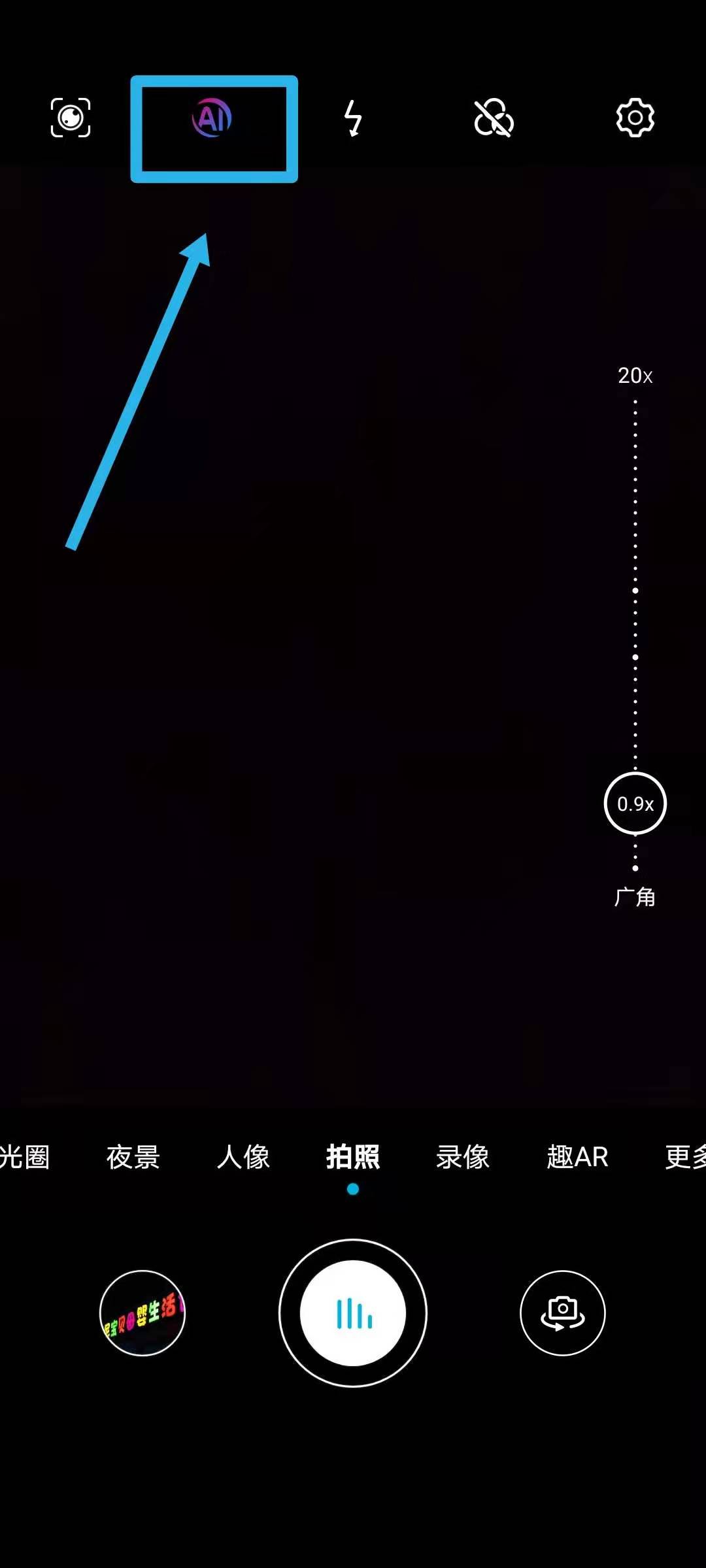Select the 拍照 photo mode
Screen dimensions: 706x1568
[353, 1157]
